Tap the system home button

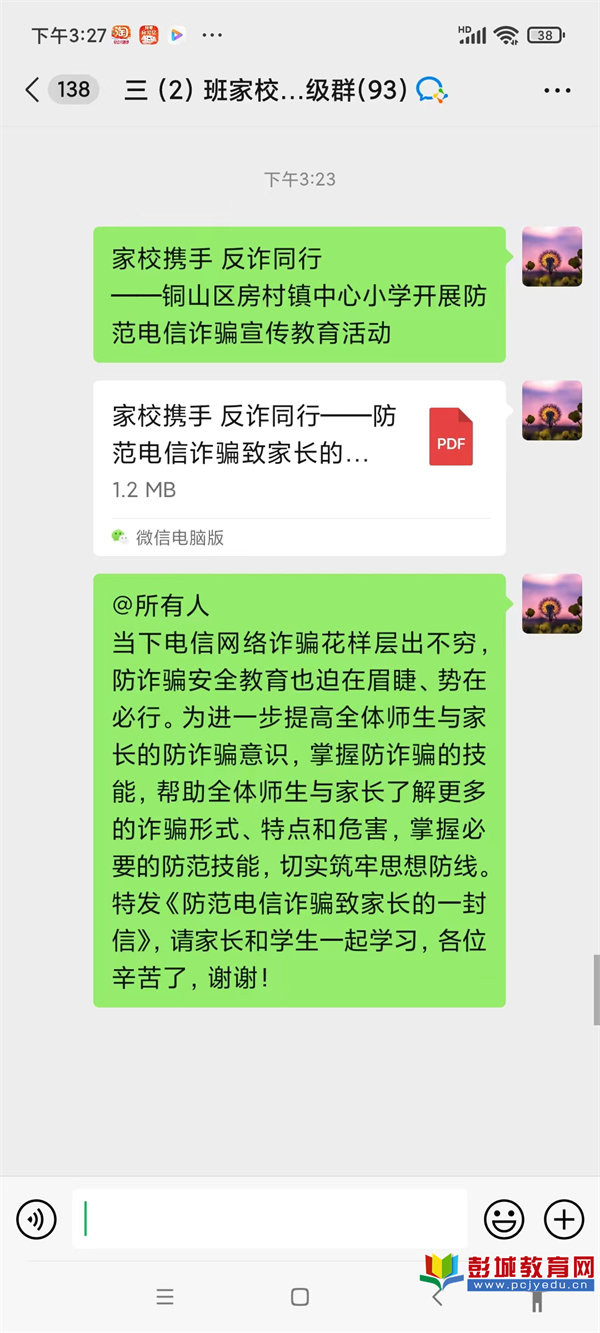point(300,1297)
